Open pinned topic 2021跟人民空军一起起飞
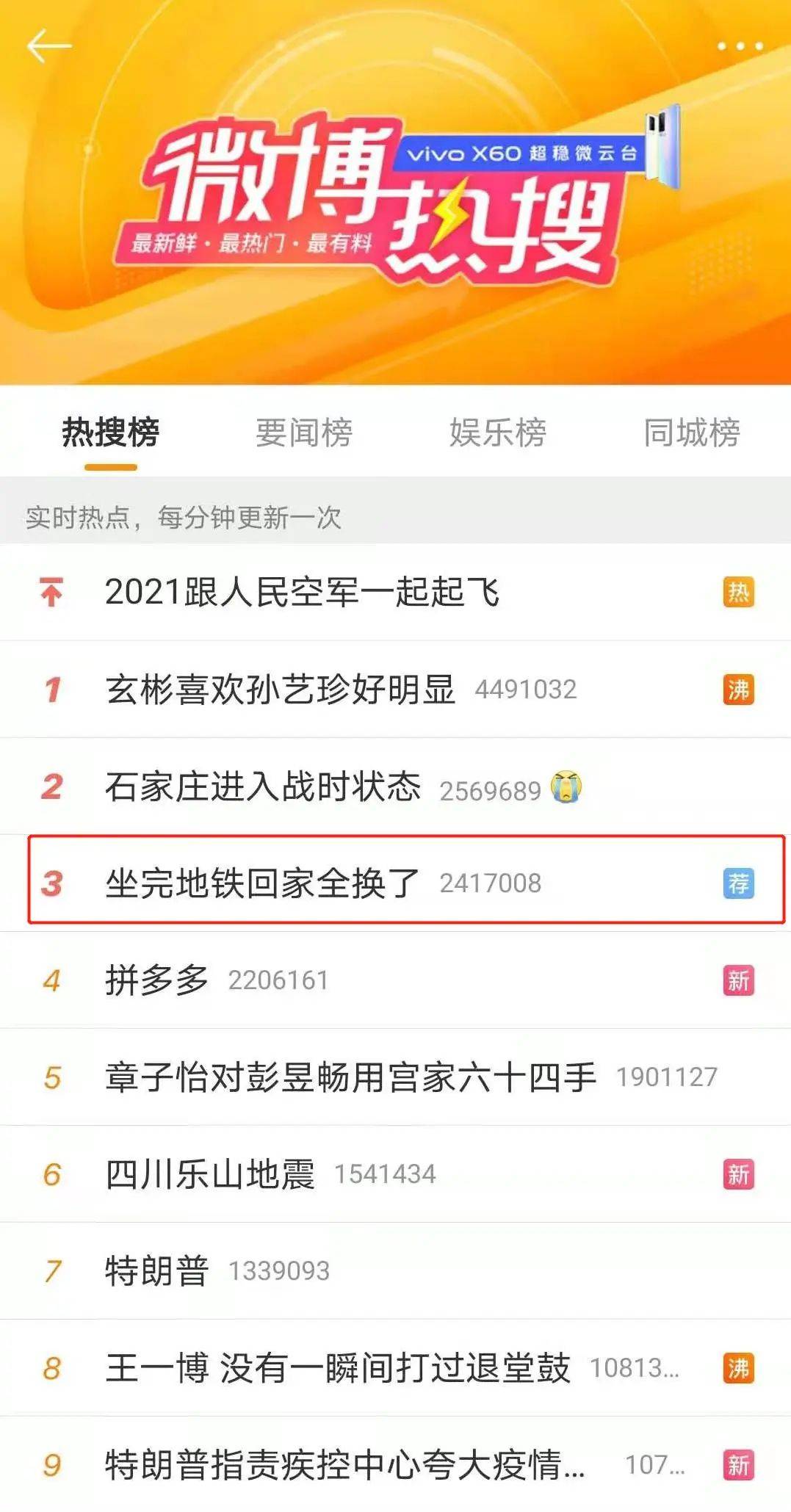The width and height of the screenshot is (791, 1512). tap(395, 592)
